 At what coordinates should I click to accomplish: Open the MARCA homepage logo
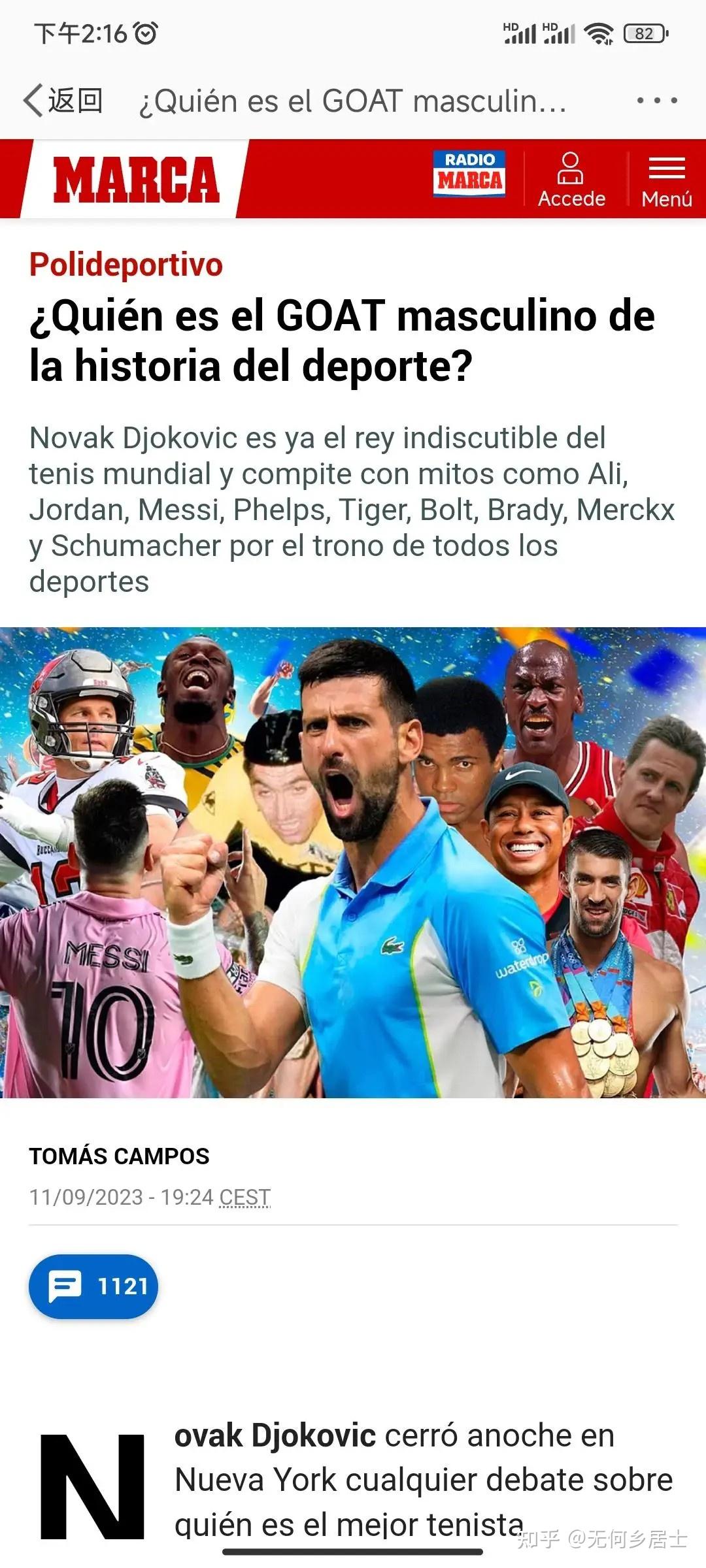tap(136, 179)
